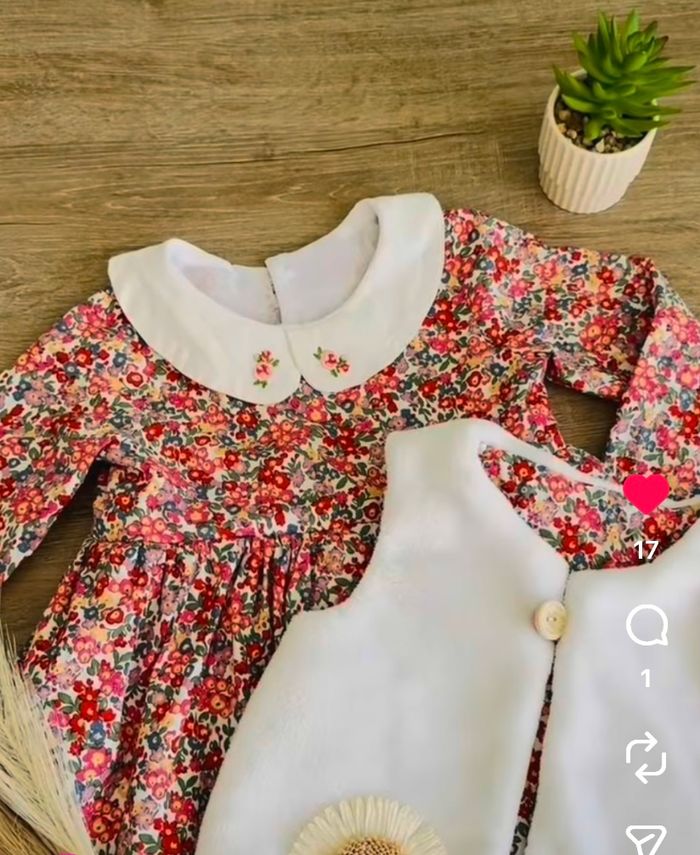The image size is (700, 855).
Task: Unlike this reel with the red heart
Action: point(645,494)
